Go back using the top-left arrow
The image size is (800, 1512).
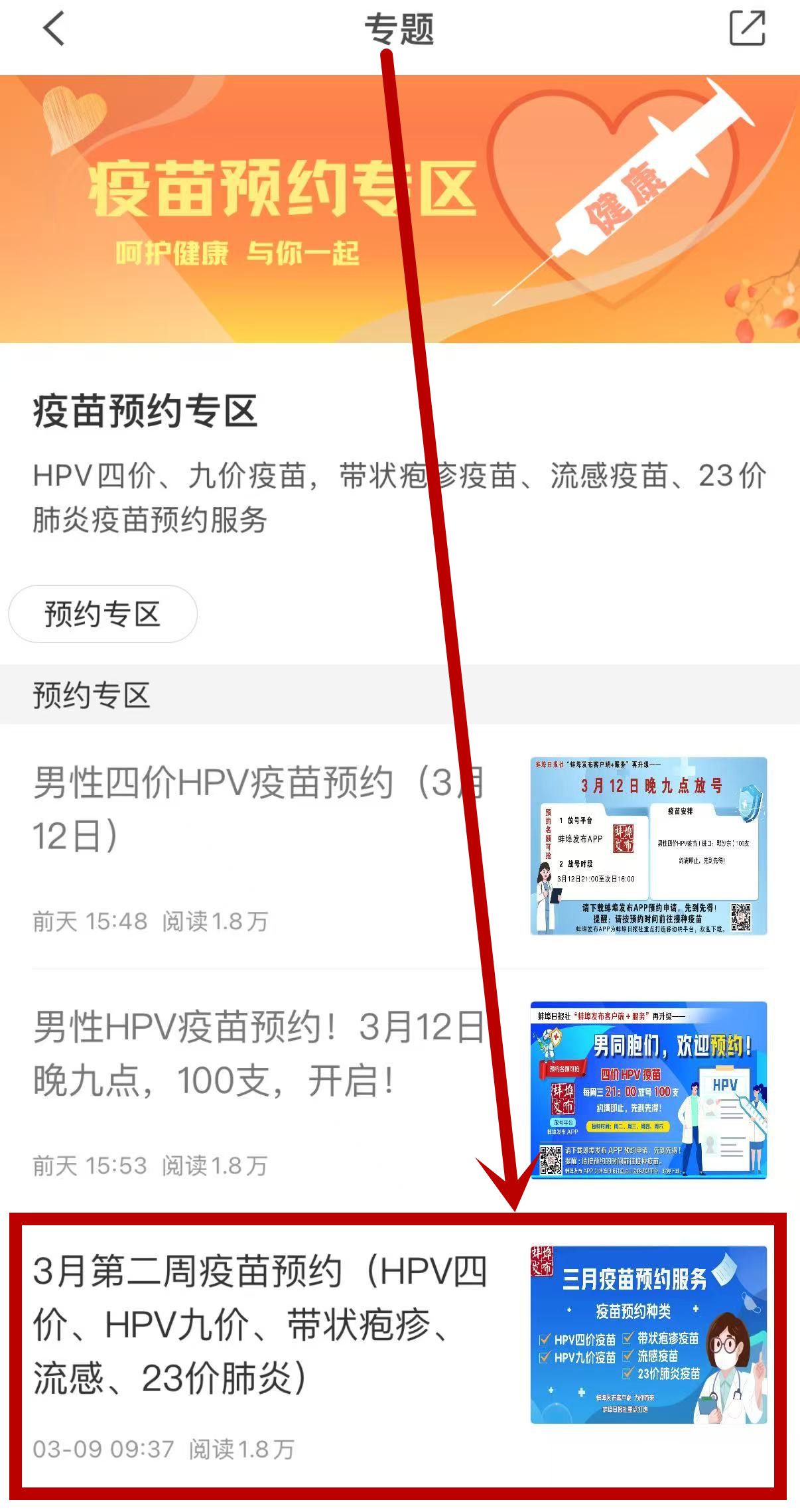(x=53, y=29)
